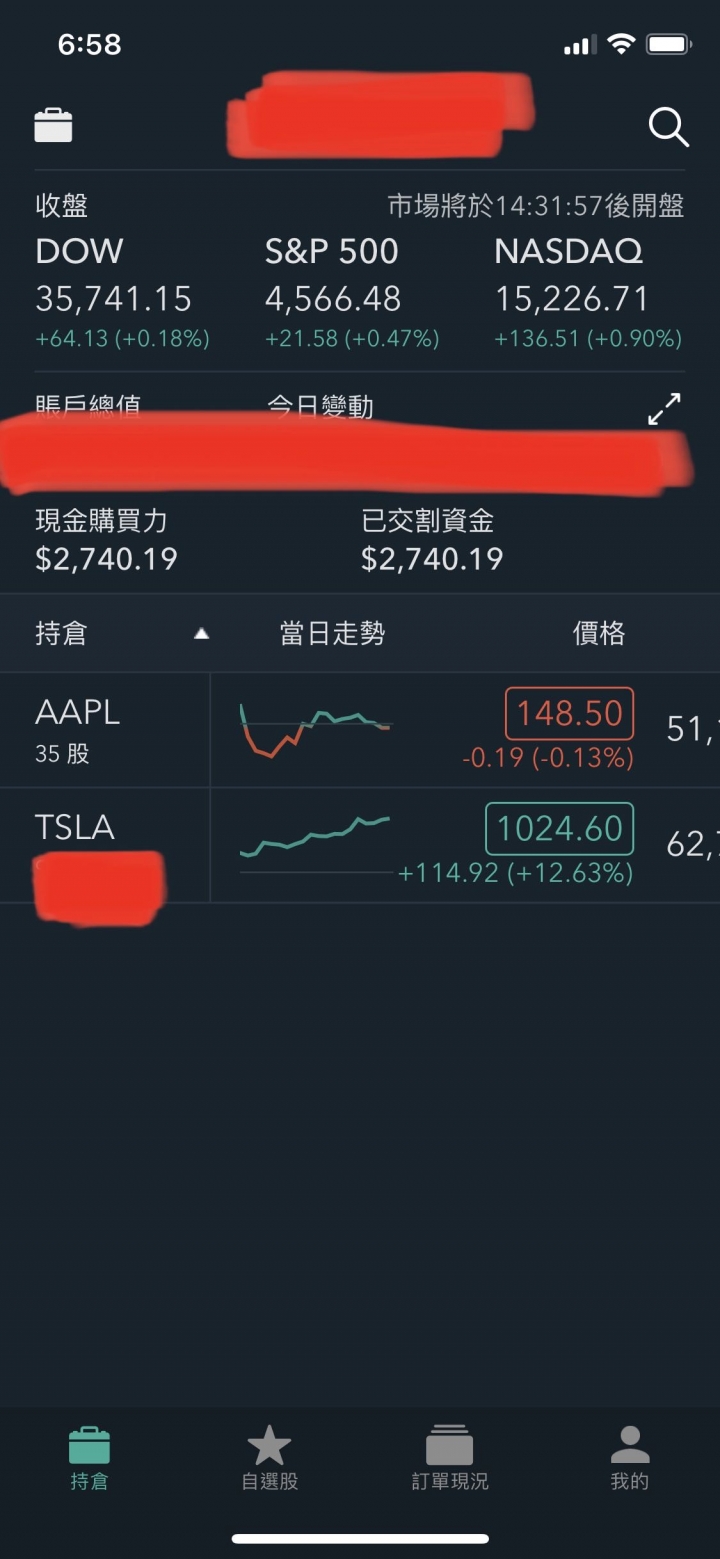The height and width of the screenshot is (1559, 720).
Task: Tap the AAPL 148.50 price box
Action: 569,714
